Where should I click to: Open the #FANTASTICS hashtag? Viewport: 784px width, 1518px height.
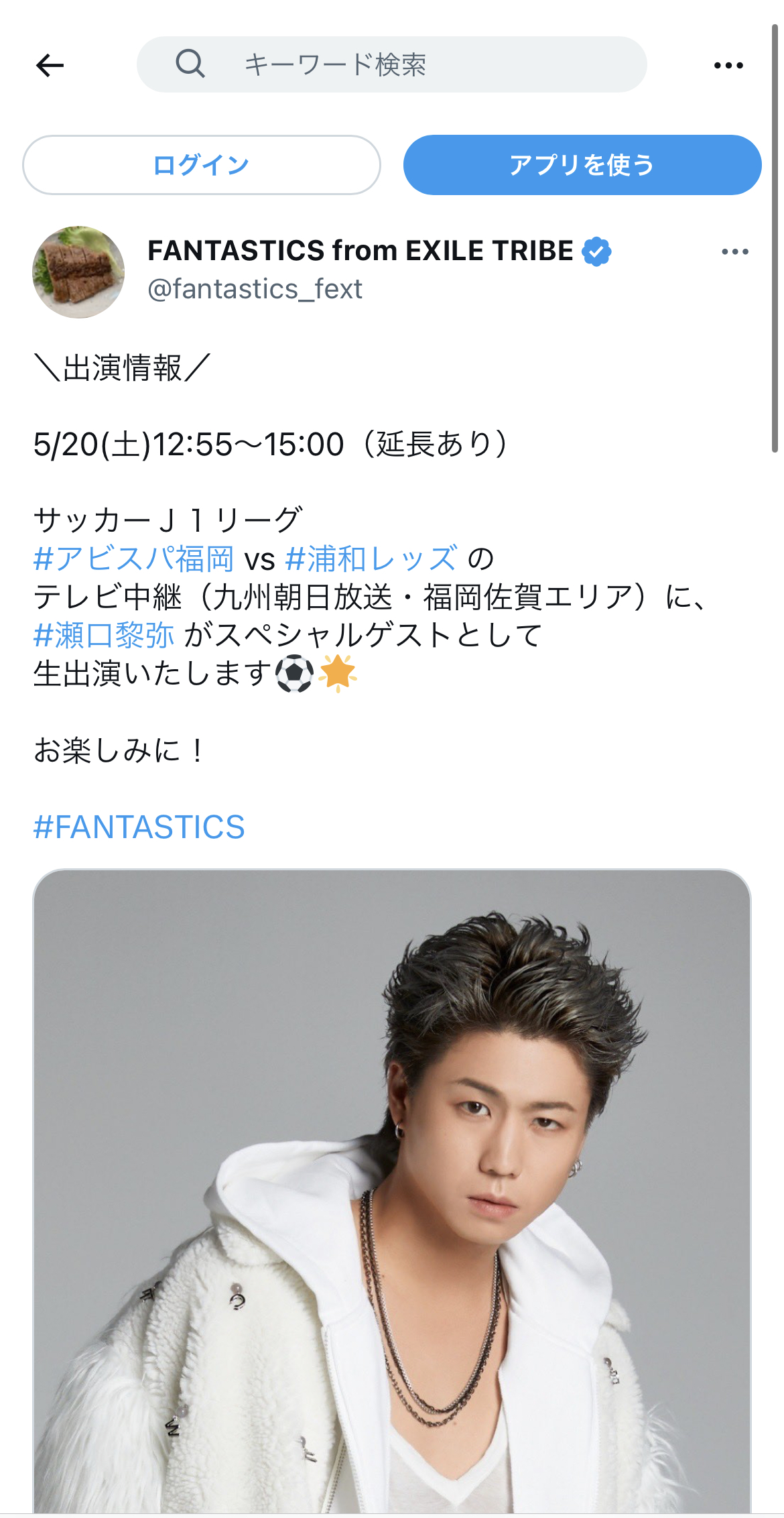[139, 827]
